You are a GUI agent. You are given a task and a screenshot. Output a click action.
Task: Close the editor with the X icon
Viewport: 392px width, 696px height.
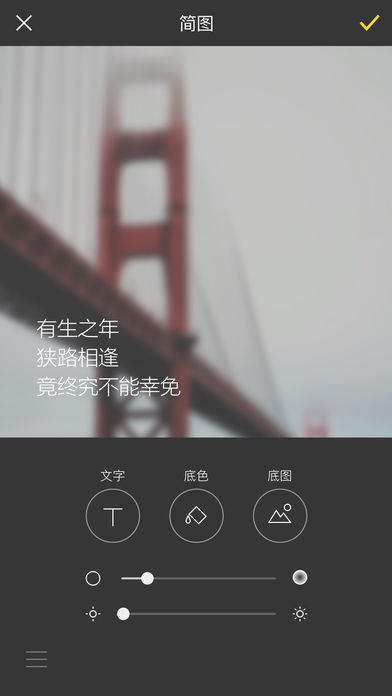24,23
